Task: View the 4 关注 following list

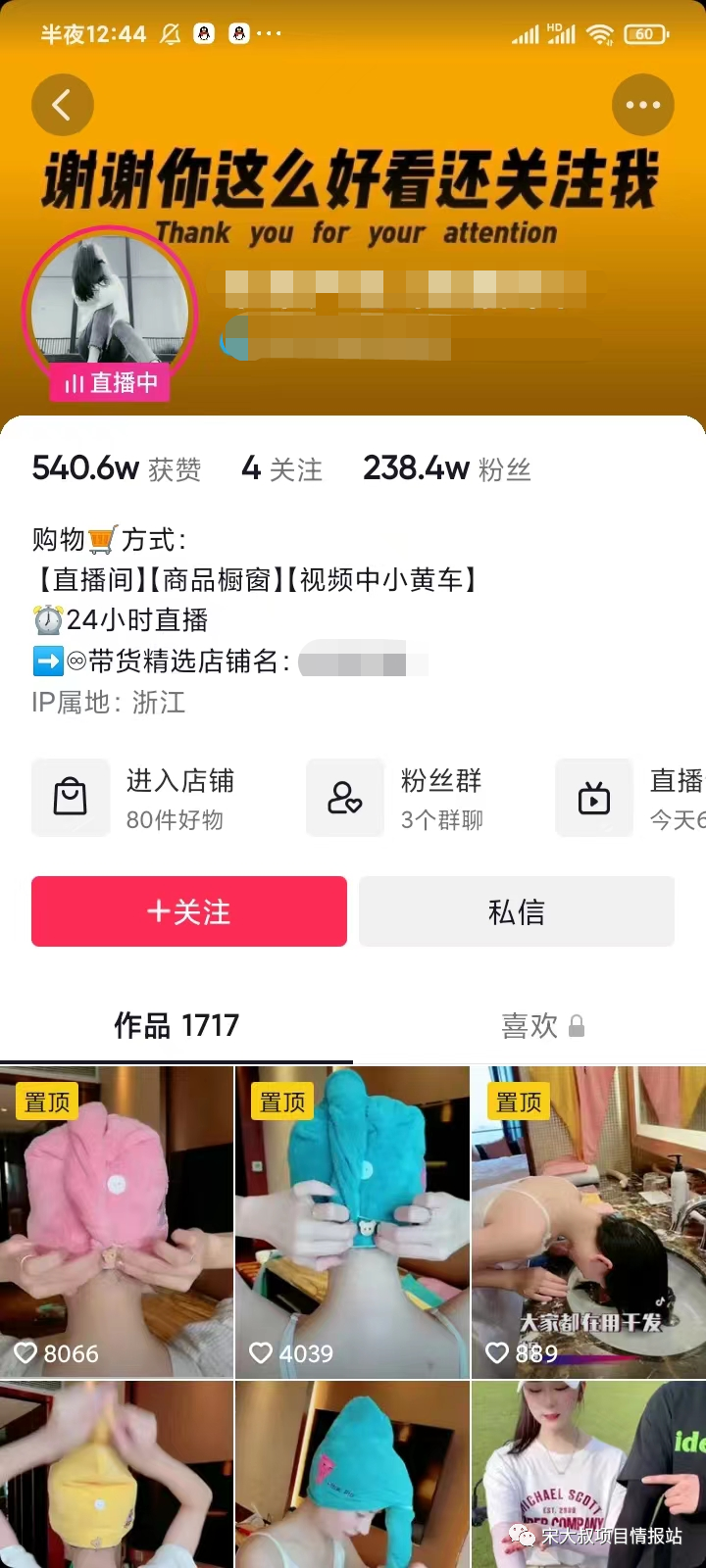Action: click(281, 468)
